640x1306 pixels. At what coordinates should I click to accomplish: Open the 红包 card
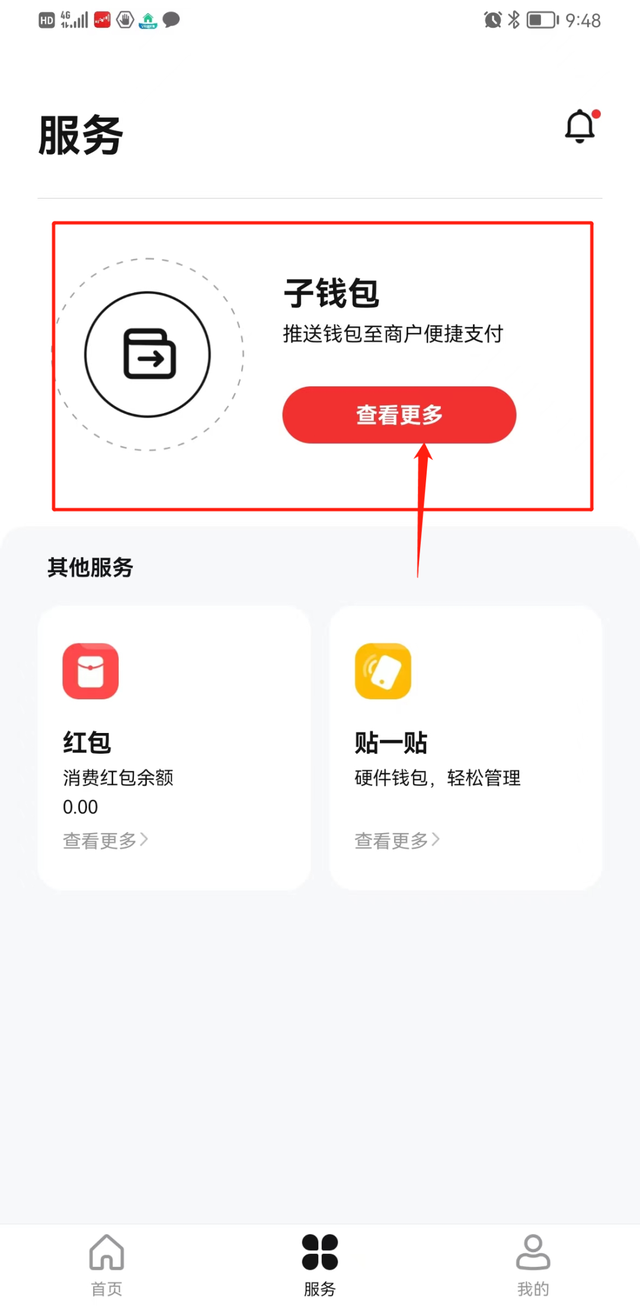coord(174,747)
